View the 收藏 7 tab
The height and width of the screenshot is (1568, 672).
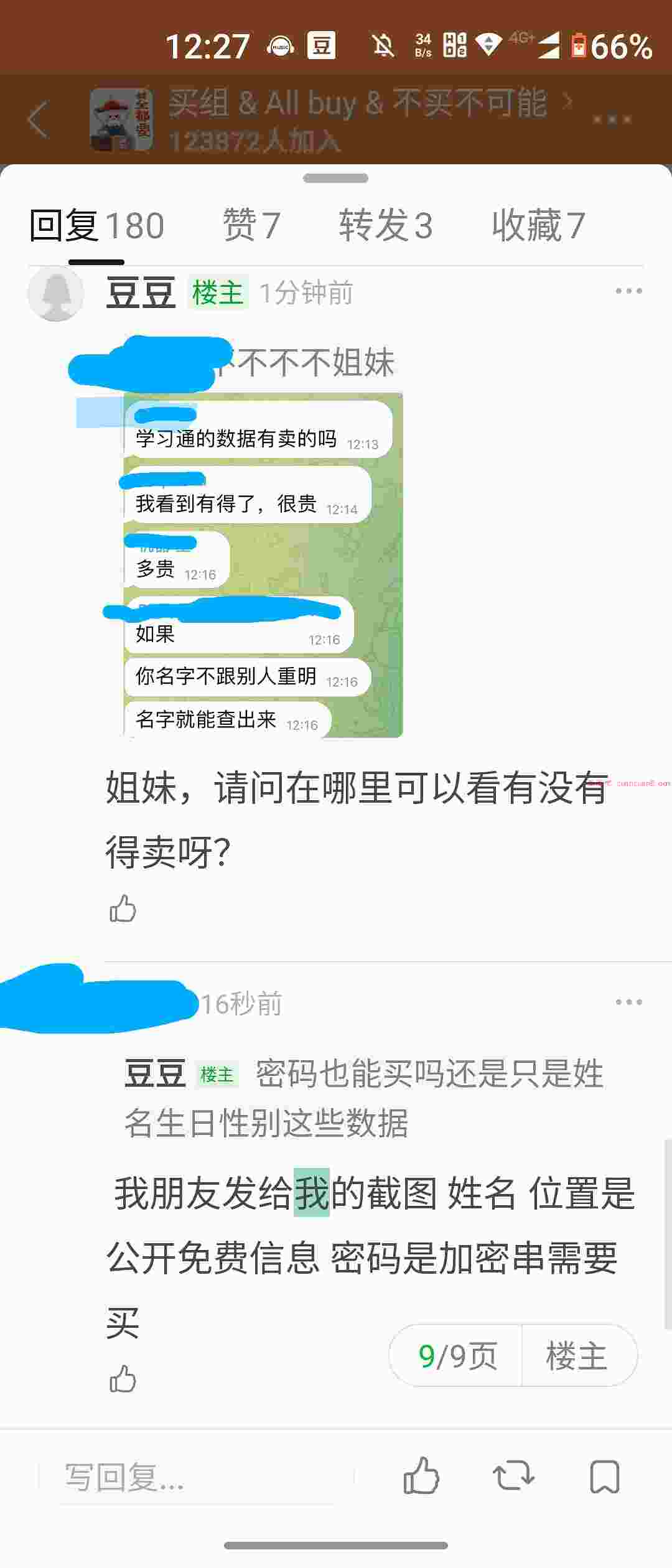(538, 225)
